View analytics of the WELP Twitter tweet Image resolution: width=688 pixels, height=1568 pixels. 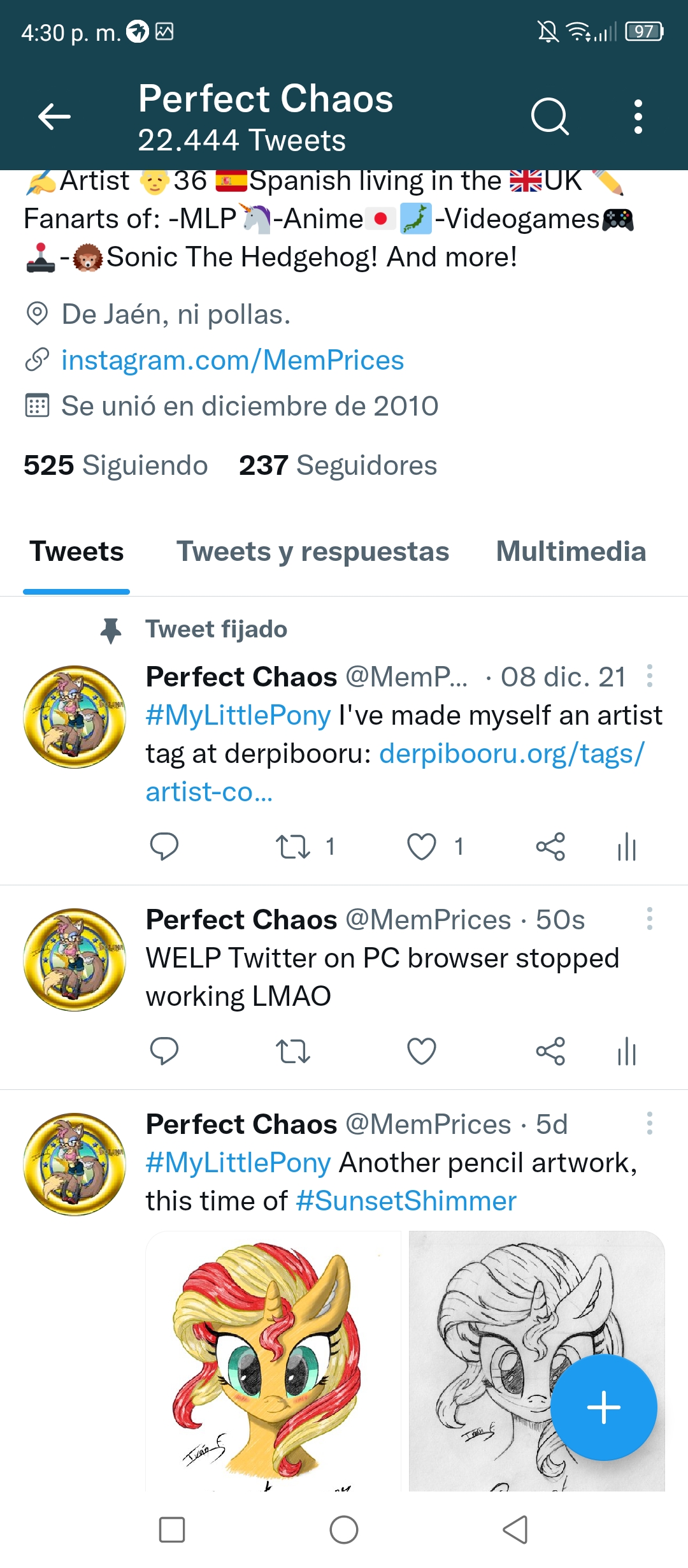click(627, 1052)
